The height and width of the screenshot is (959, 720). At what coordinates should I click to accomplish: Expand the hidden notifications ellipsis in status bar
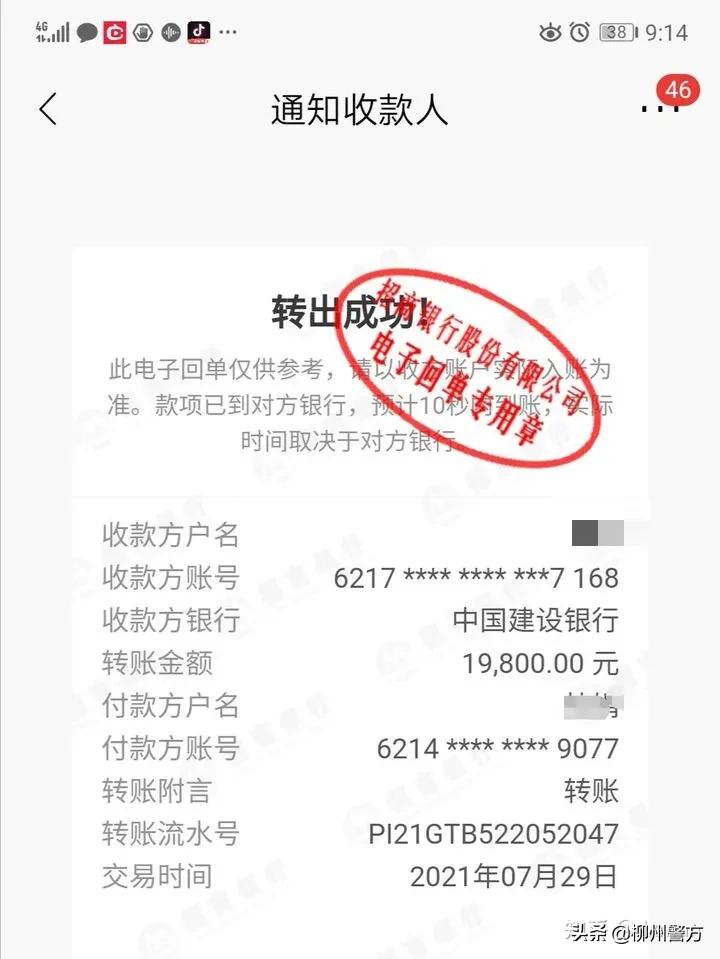(x=227, y=34)
